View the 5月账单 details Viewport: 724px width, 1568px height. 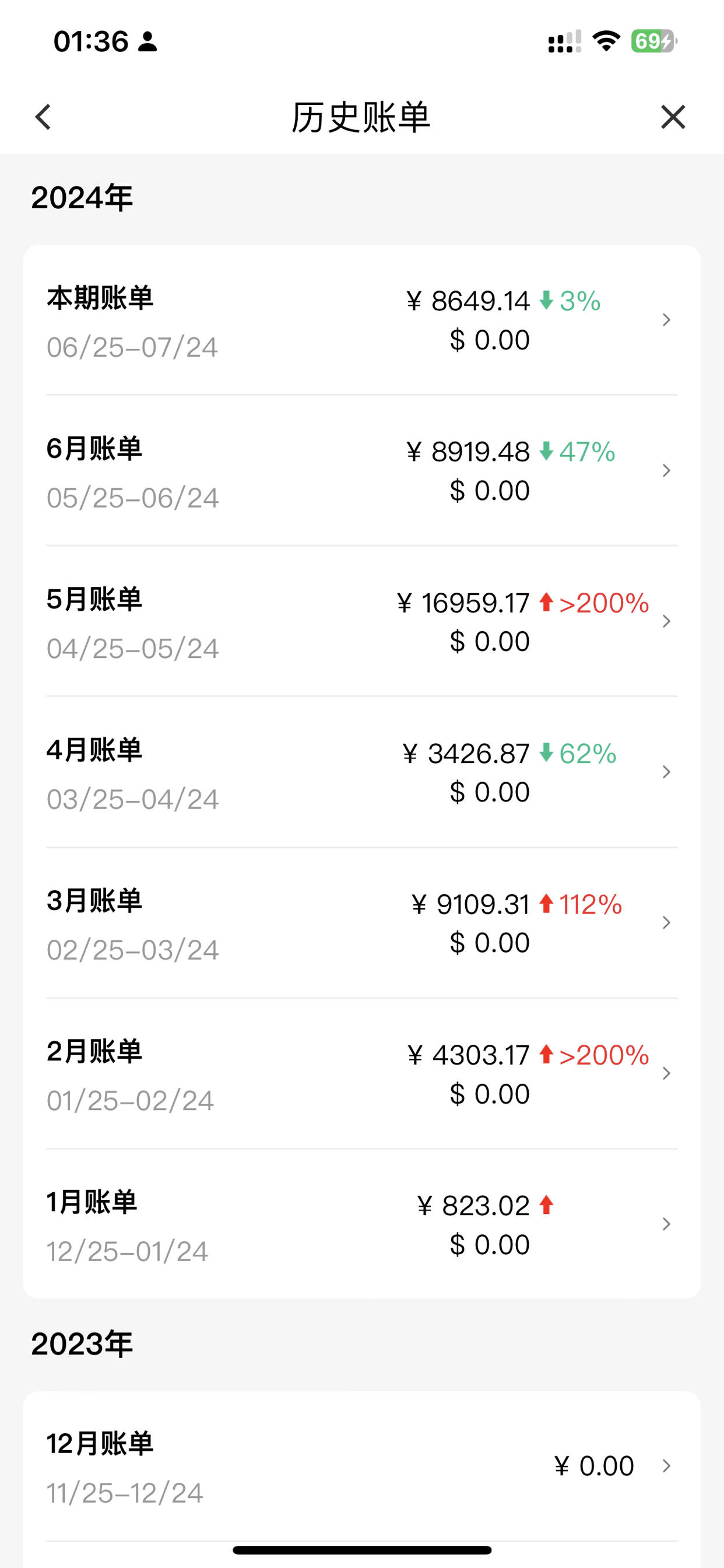coord(362,621)
